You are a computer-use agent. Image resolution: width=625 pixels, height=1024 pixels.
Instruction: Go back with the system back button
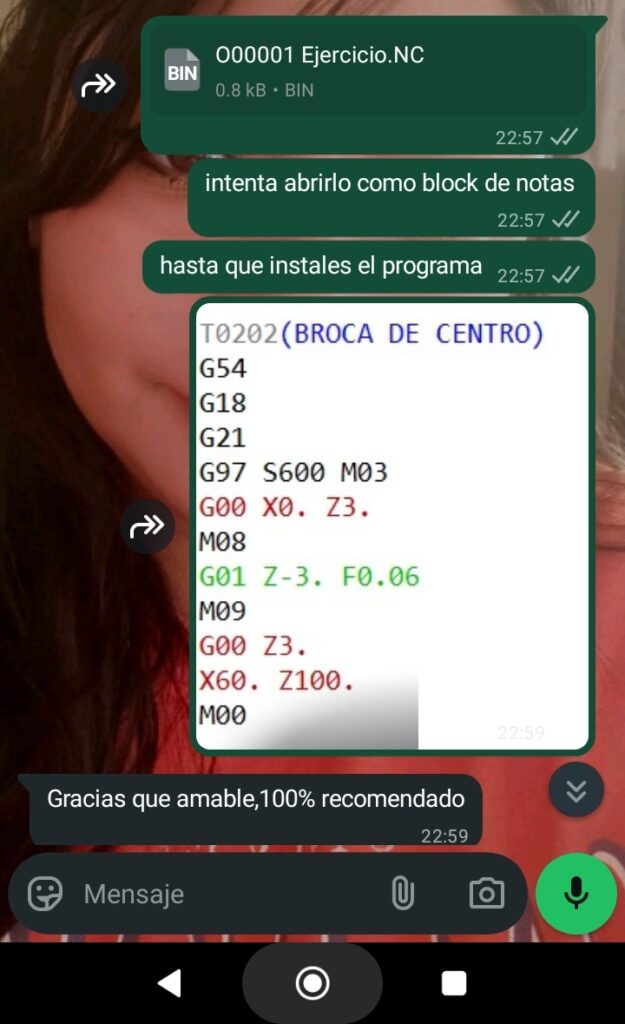click(x=170, y=984)
